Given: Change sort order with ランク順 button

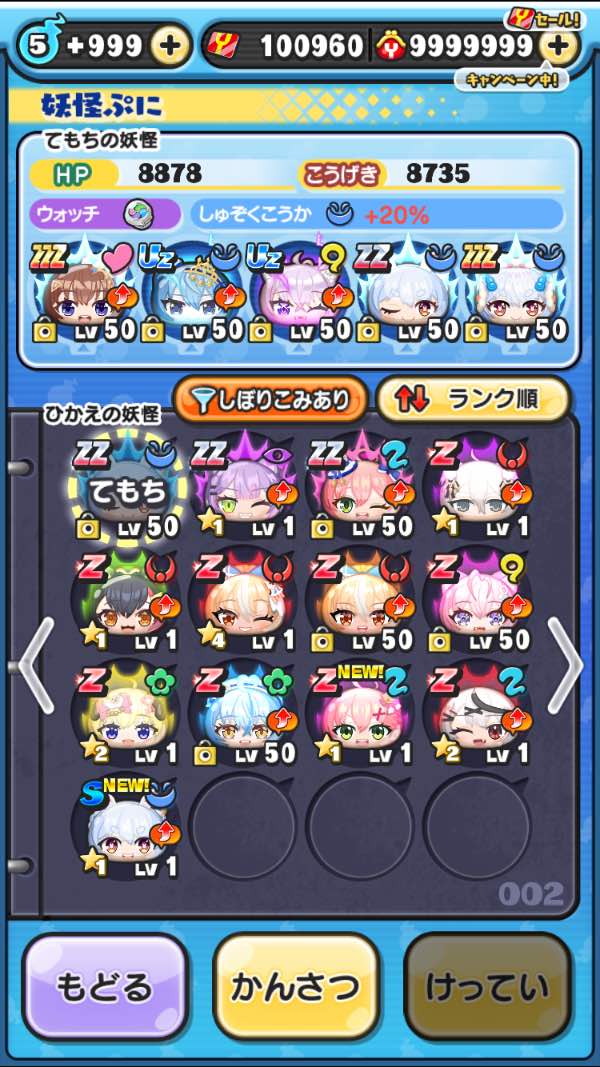Looking at the screenshot, I should click(473, 401).
